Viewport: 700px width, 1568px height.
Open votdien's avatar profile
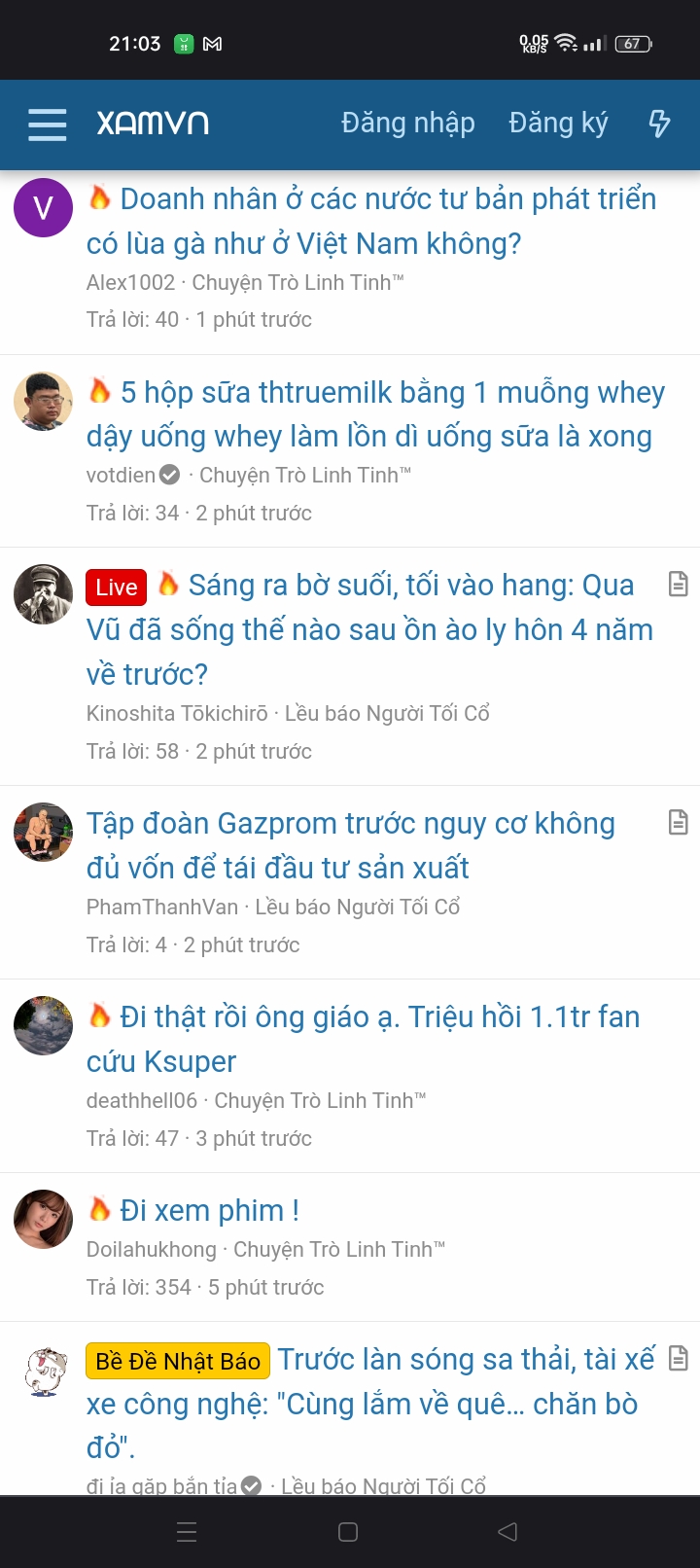[x=43, y=401]
